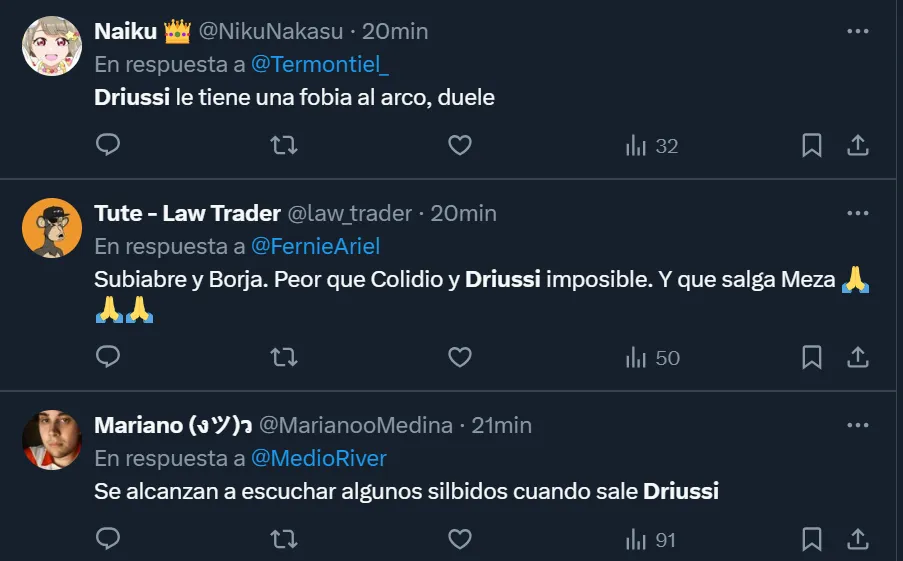
Task: Open the @FernieAriel mention link
Action: pyautogui.click(x=315, y=246)
